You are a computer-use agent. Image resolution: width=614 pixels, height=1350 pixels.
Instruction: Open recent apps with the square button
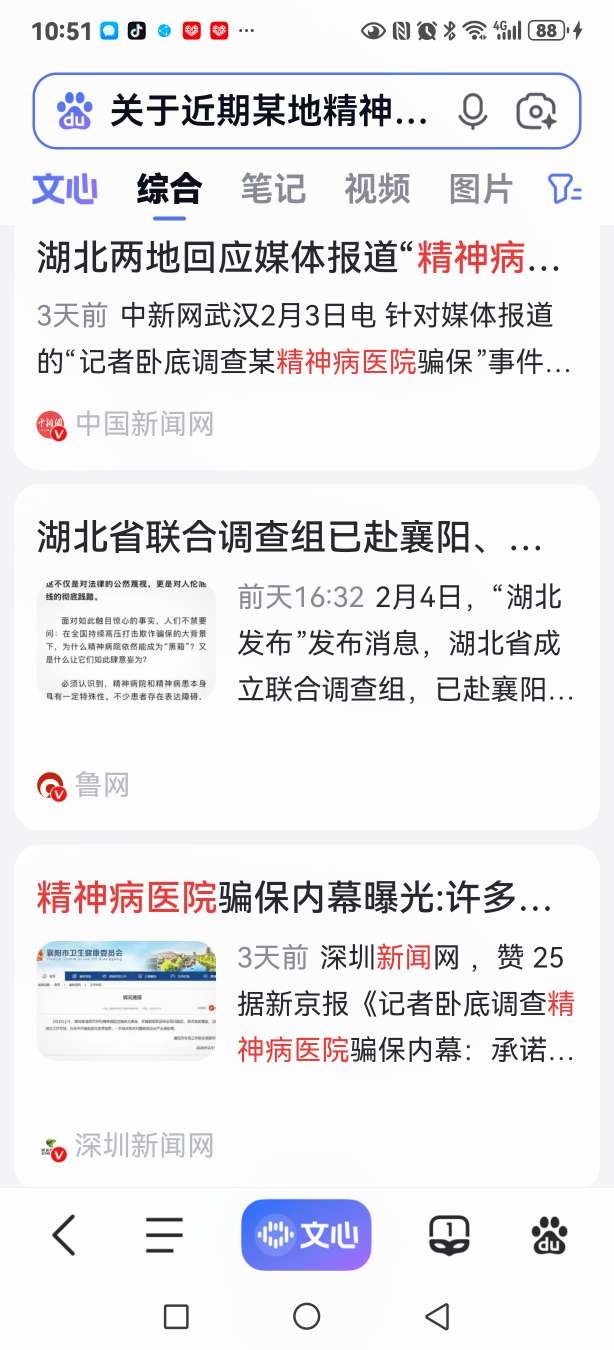tap(176, 1316)
